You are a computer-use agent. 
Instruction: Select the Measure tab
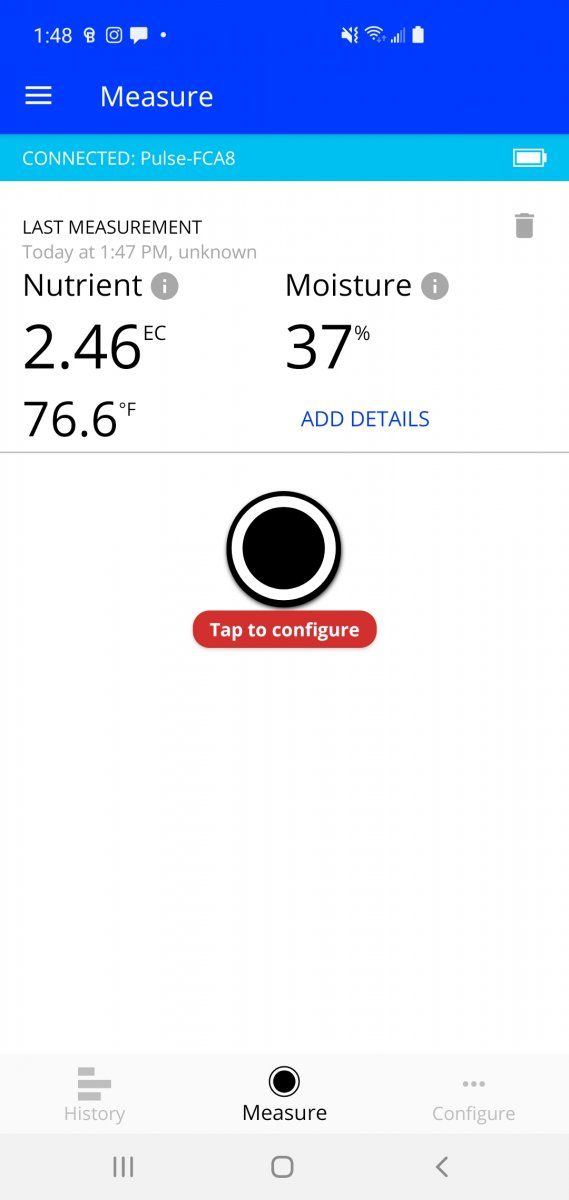[284, 1096]
